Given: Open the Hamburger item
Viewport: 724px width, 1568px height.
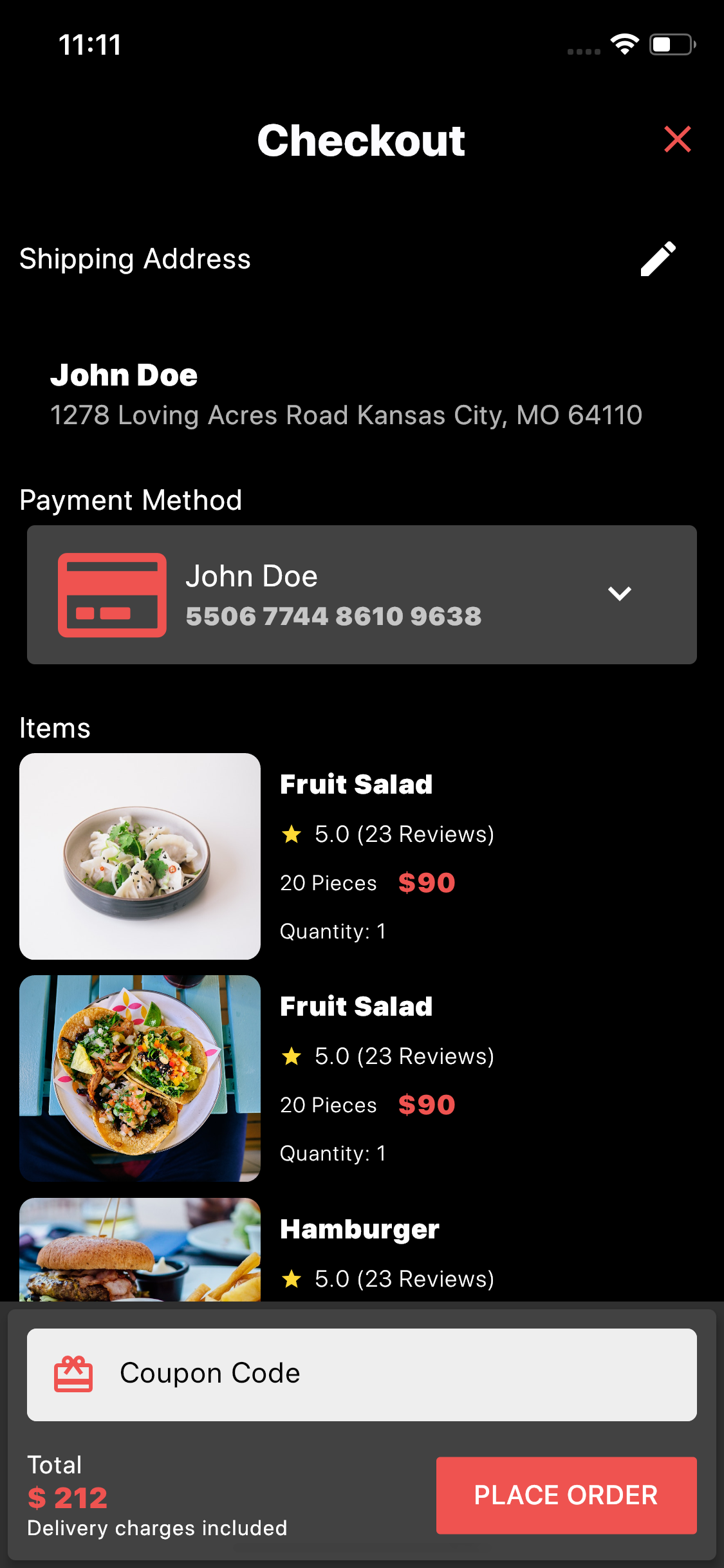Looking at the screenshot, I should click(x=140, y=1249).
